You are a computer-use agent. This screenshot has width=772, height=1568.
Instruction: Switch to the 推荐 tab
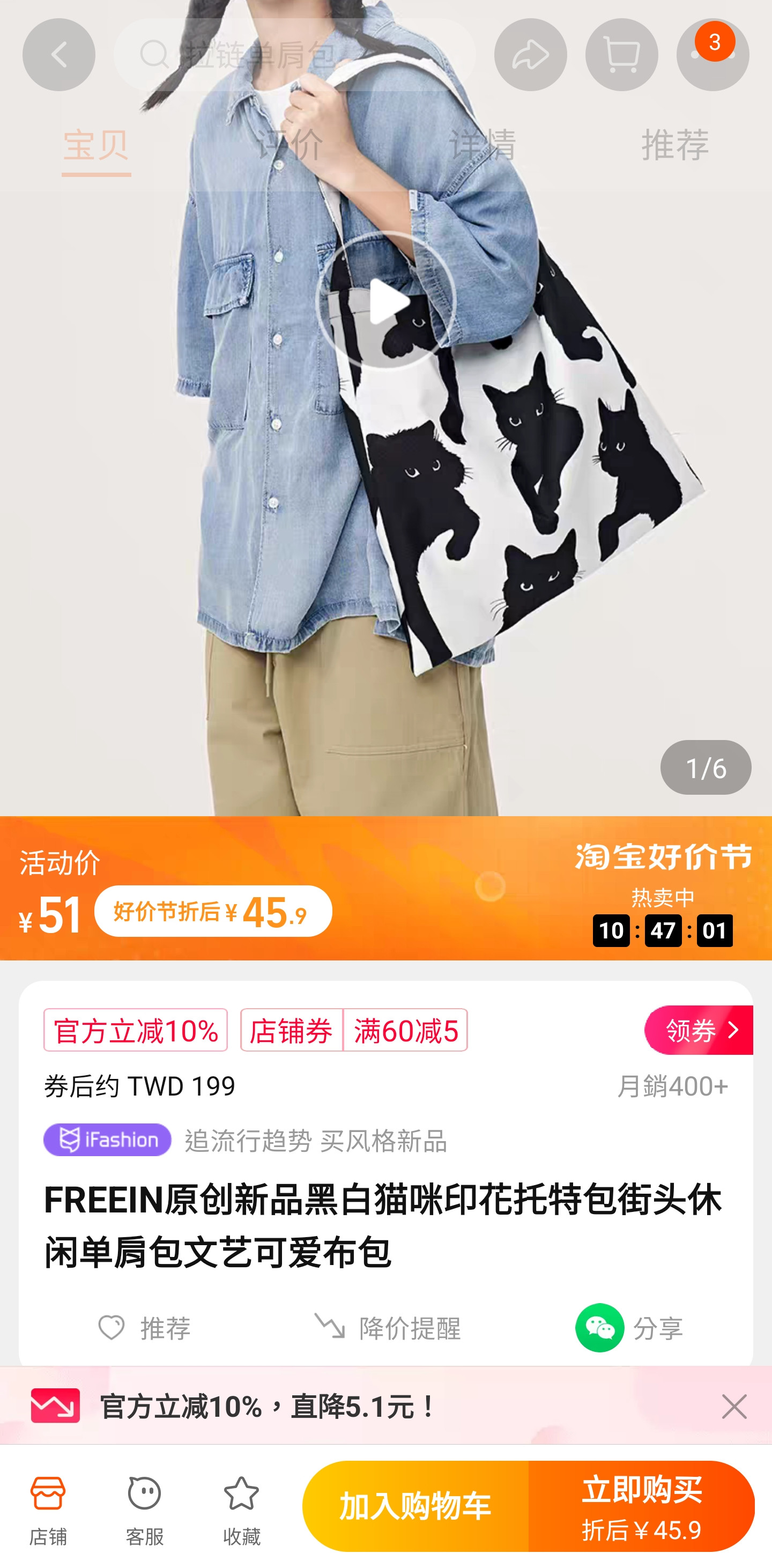[x=674, y=145]
